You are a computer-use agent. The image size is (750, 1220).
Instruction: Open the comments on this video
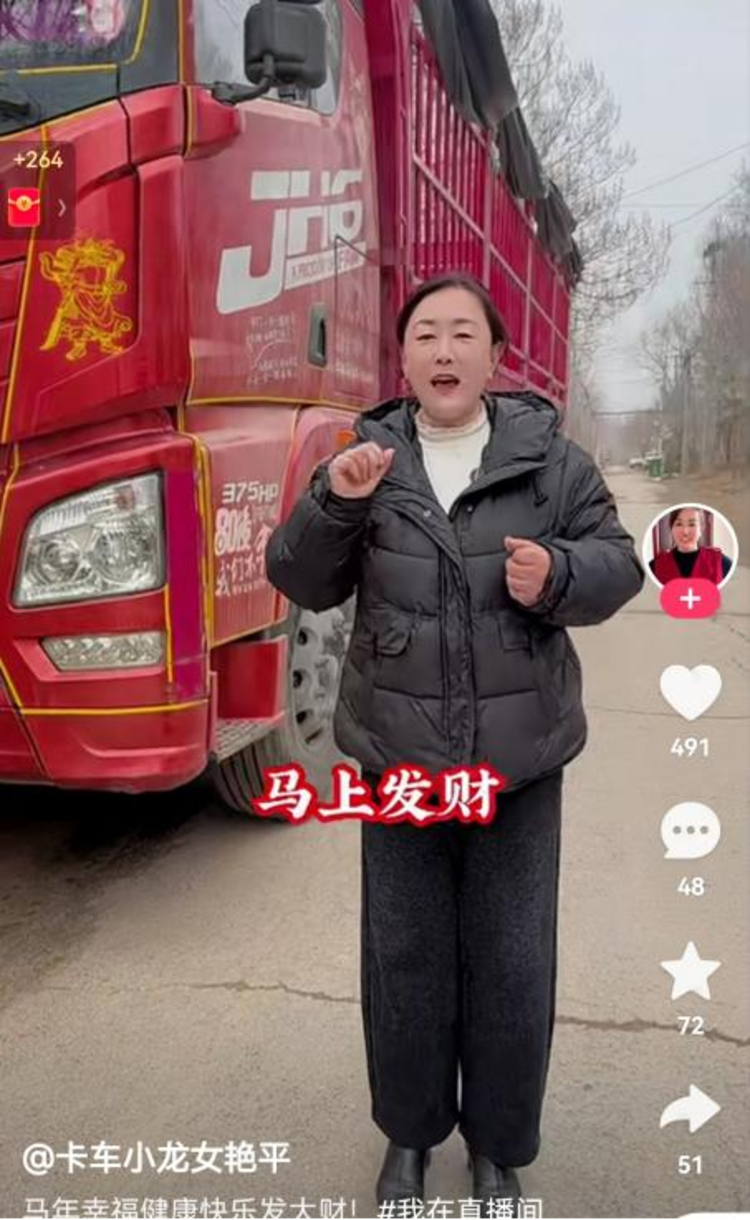(690, 830)
